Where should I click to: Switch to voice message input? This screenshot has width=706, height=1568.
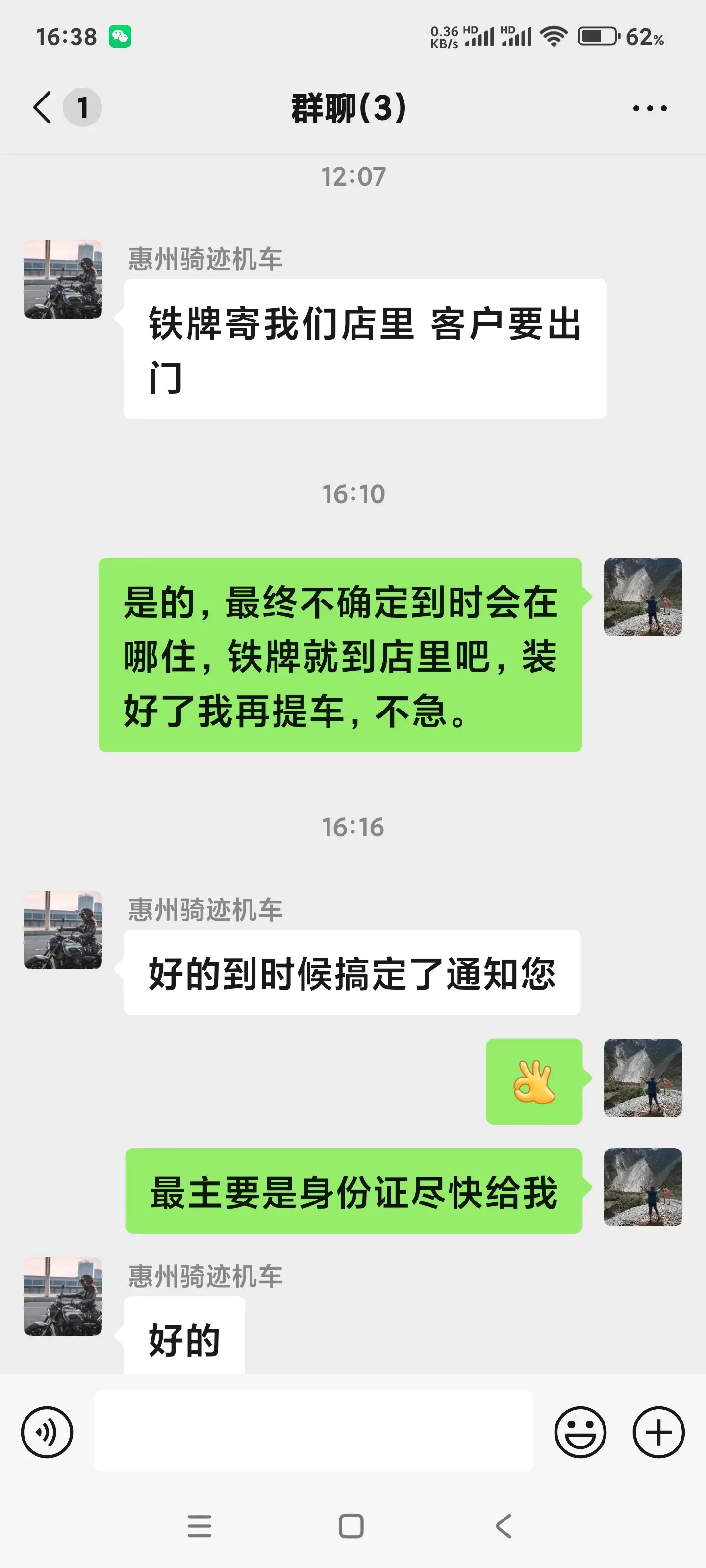click(47, 1432)
